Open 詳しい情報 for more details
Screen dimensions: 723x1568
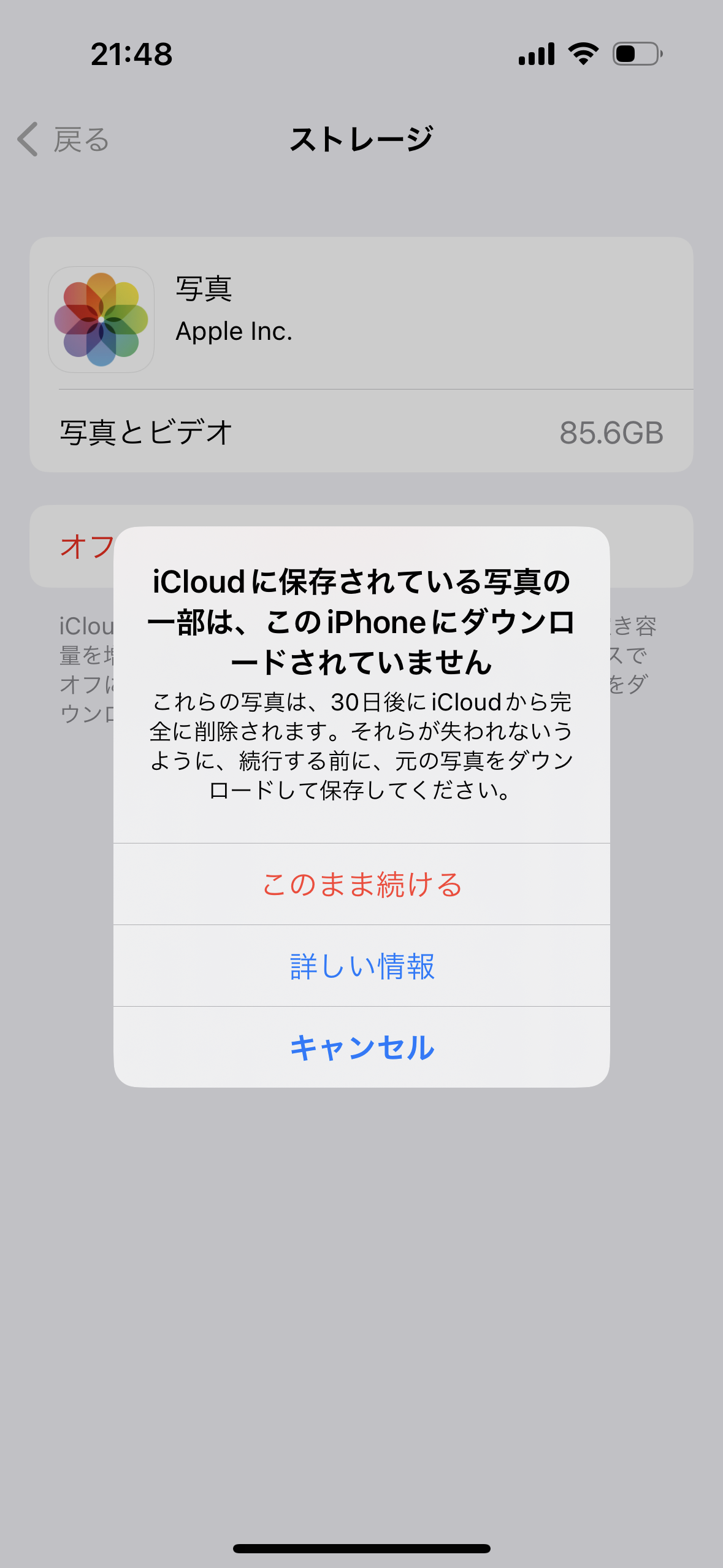(362, 966)
